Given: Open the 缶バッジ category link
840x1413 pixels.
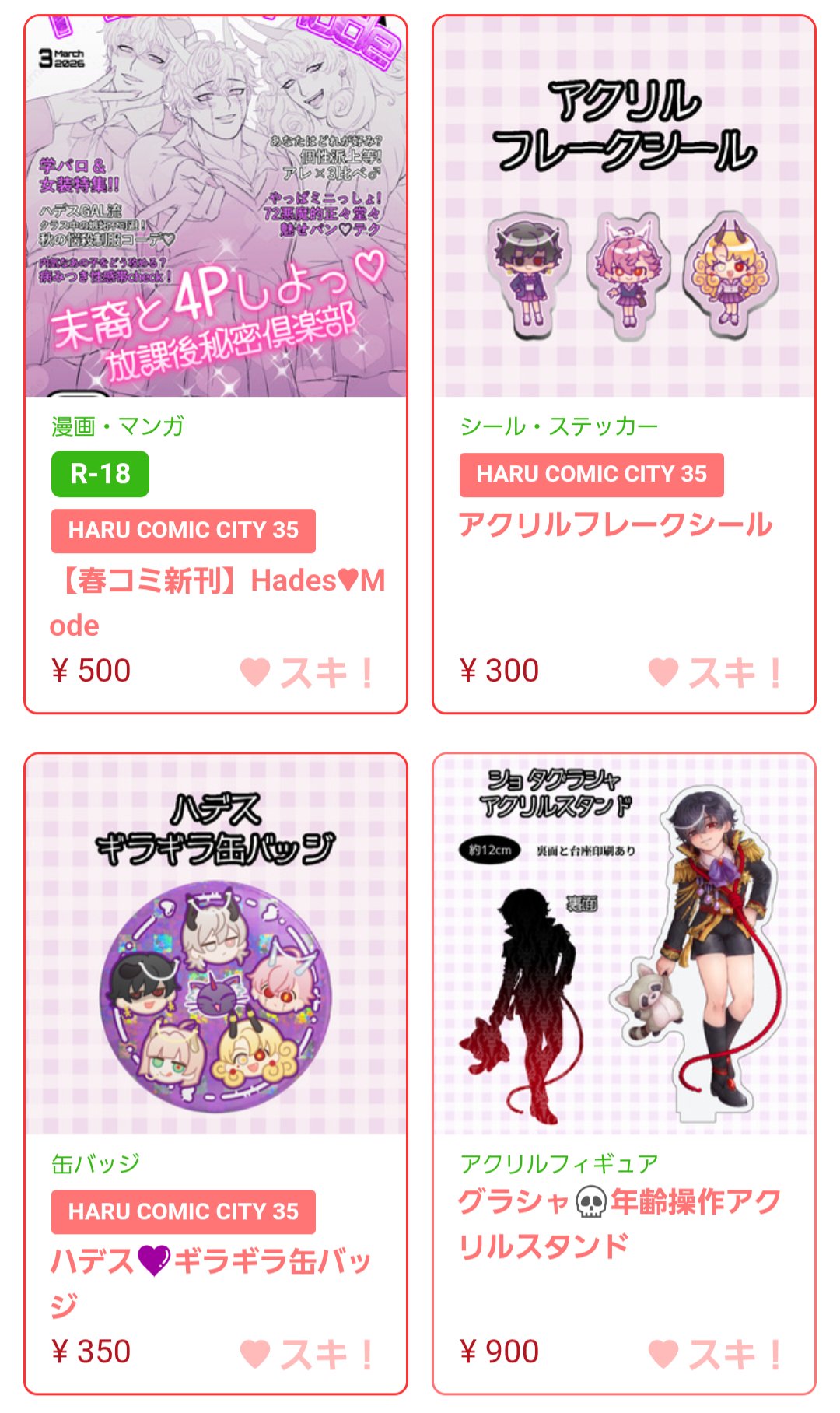Looking at the screenshot, I should [x=96, y=1164].
